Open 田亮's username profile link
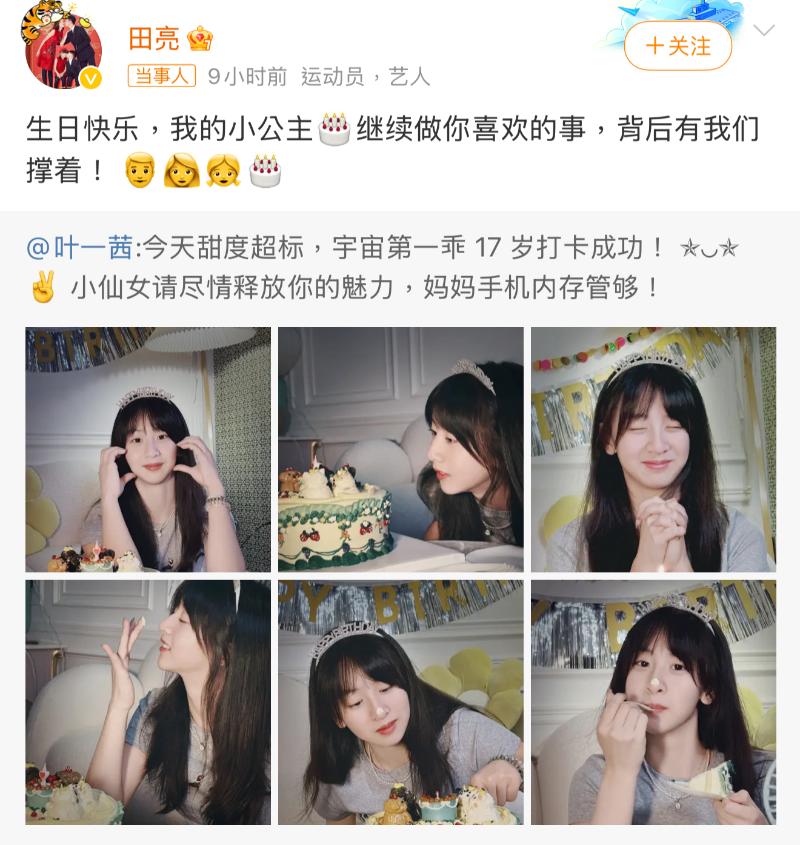The height and width of the screenshot is (845, 800). [155, 38]
